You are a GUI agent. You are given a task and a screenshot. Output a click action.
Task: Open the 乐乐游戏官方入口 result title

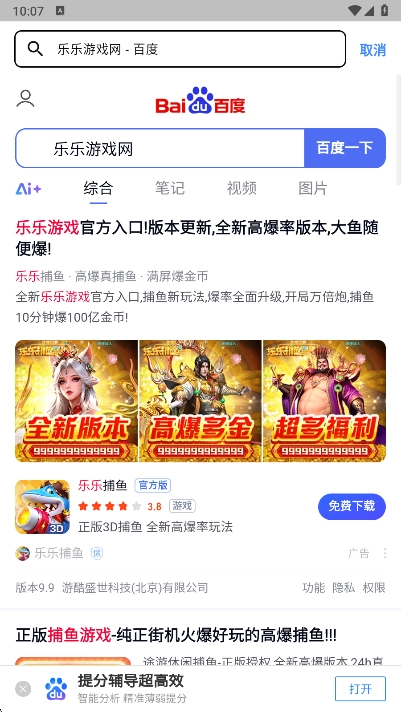(x=197, y=238)
